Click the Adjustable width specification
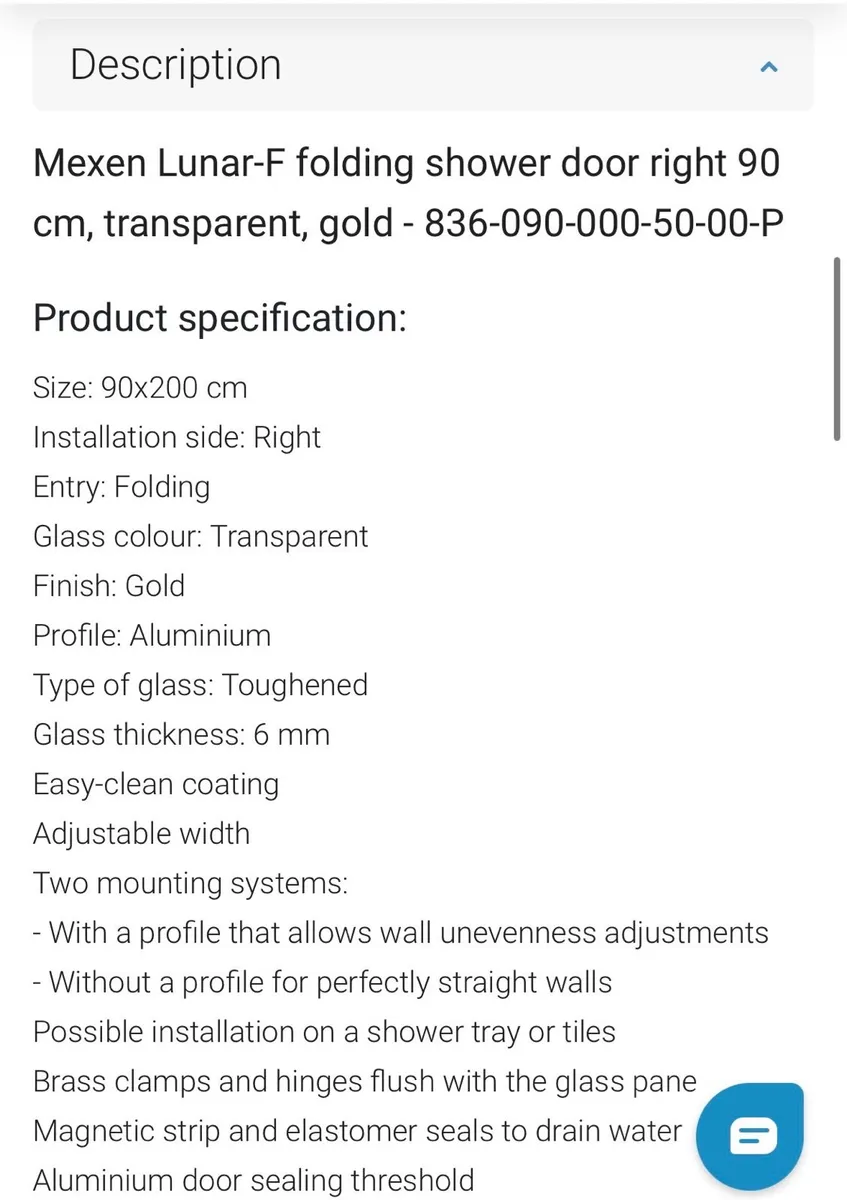 [x=142, y=833]
